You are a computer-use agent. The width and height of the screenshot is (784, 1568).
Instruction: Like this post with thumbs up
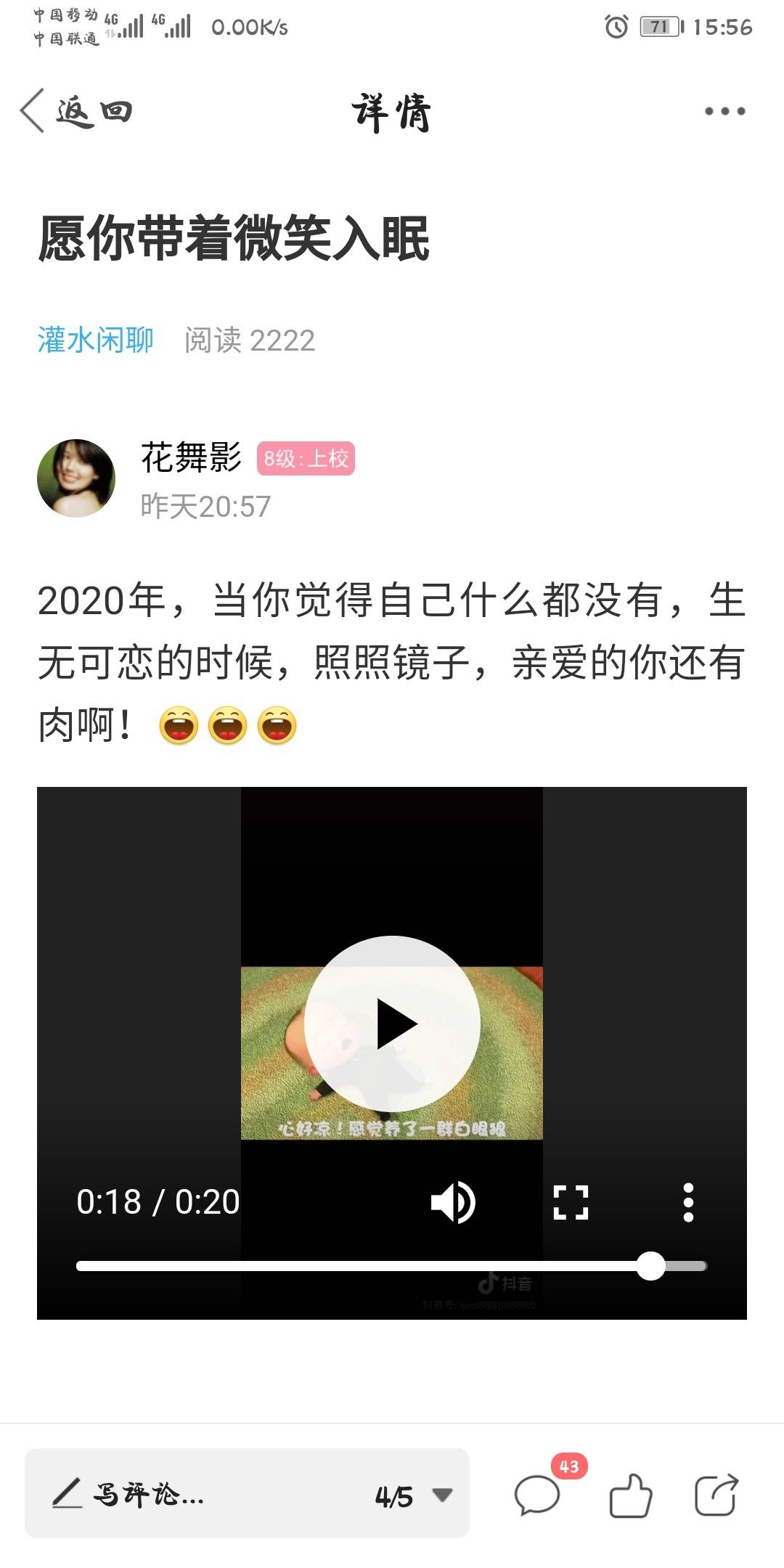pos(630,1495)
